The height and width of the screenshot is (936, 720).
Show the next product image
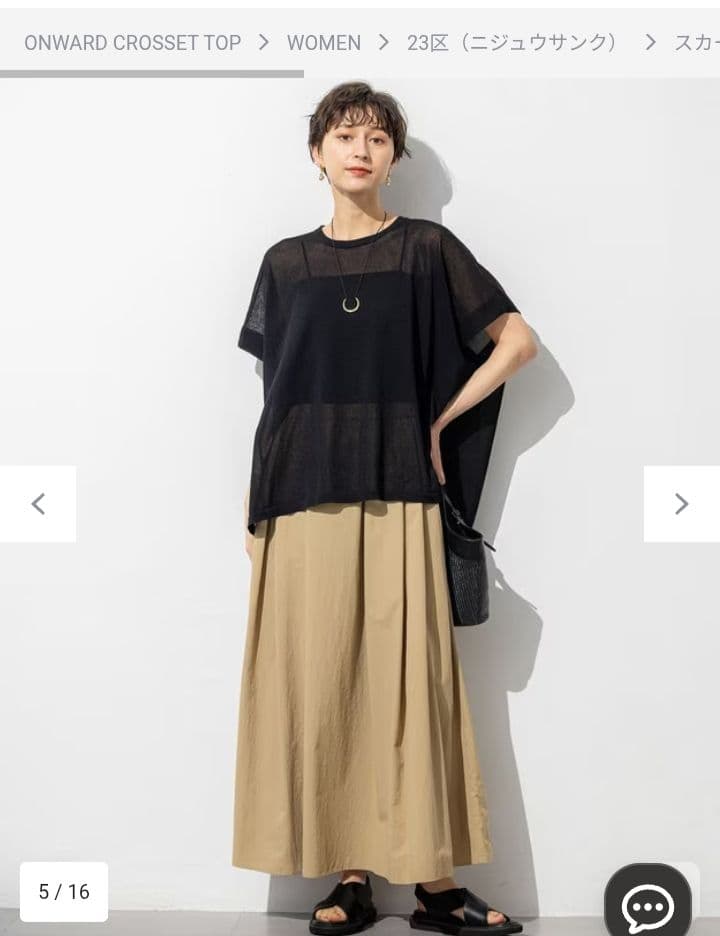tap(681, 504)
